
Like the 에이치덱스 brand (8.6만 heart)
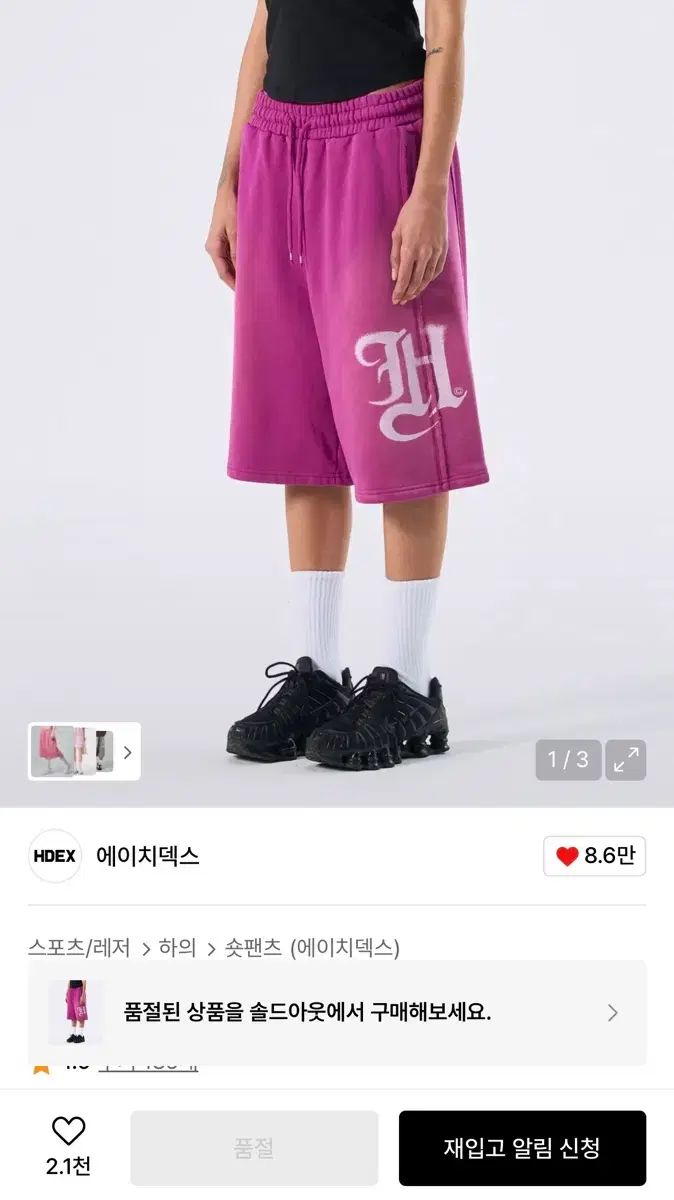(594, 856)
